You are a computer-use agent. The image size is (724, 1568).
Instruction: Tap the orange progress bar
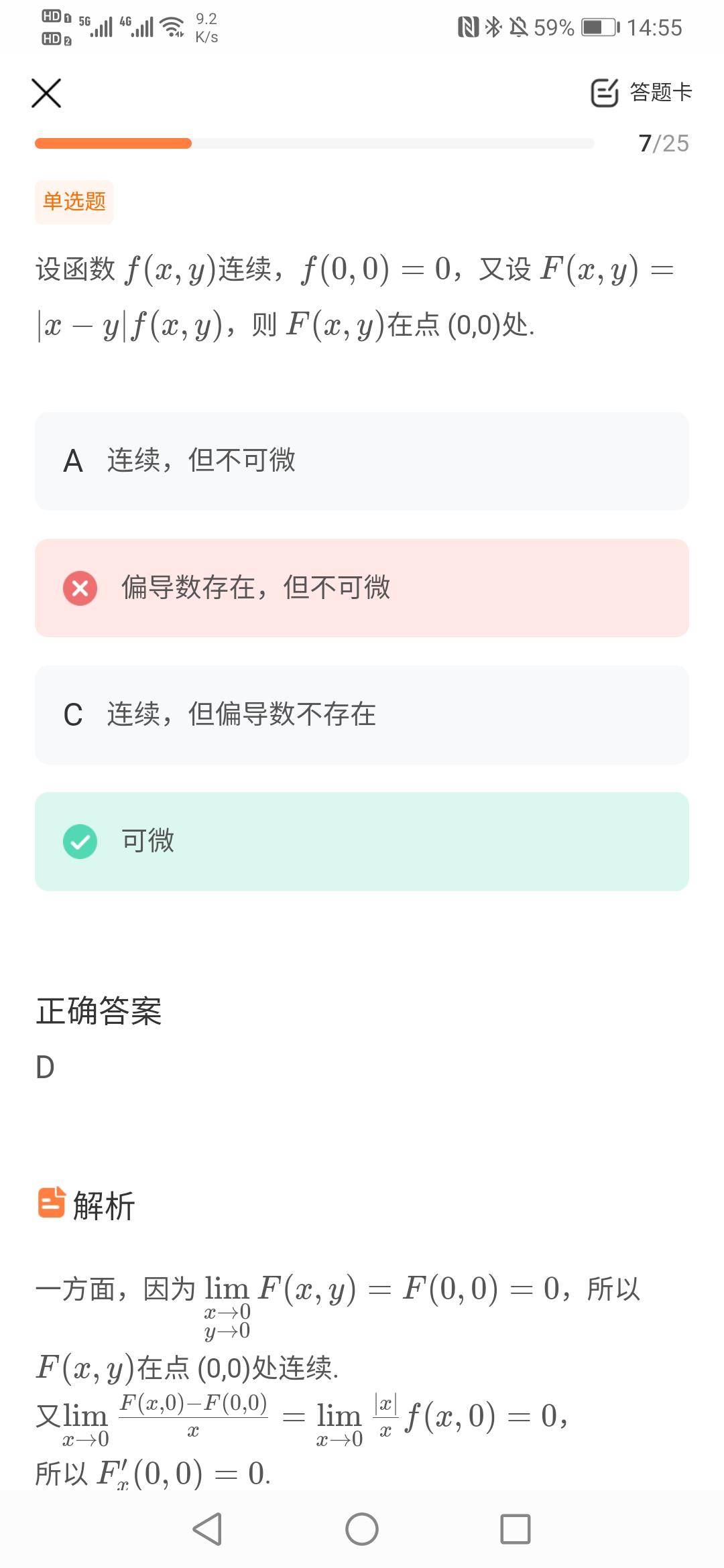[114, 143]
